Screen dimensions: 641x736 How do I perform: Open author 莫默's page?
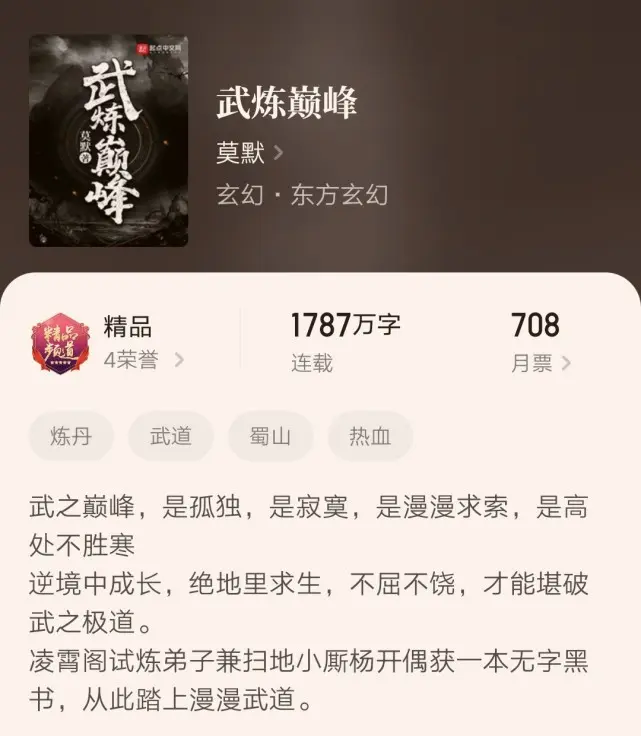coord(250,153)
